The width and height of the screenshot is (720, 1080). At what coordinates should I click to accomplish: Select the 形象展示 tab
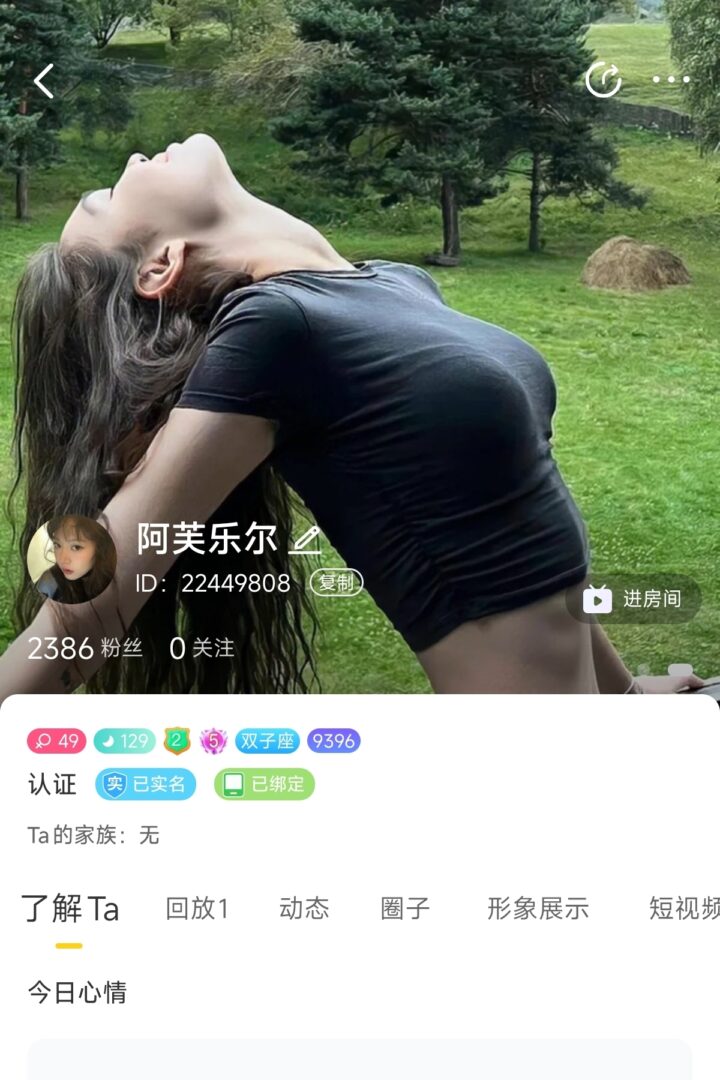[x=538, y=908]
